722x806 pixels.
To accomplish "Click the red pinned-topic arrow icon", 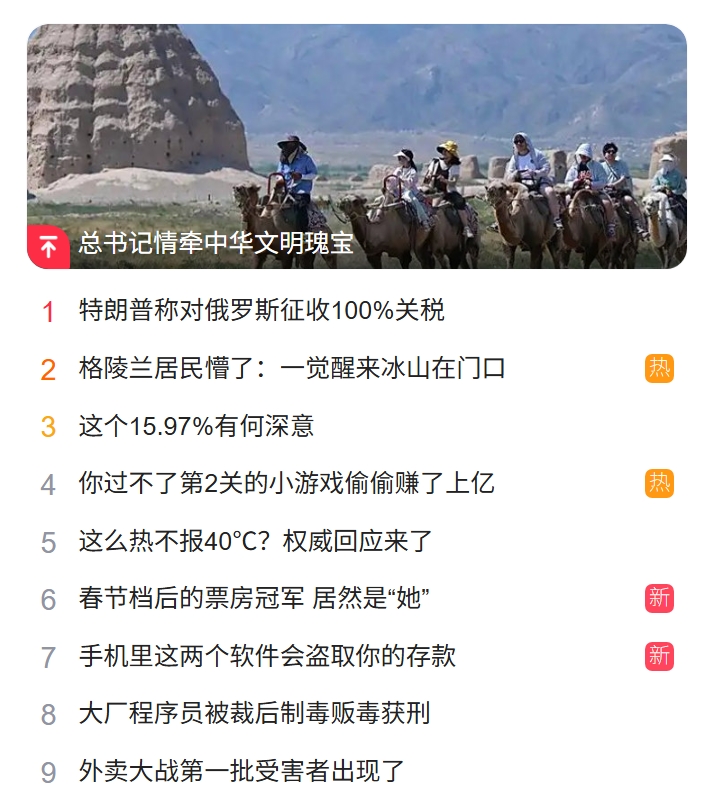I will click(x=47, y=244).
